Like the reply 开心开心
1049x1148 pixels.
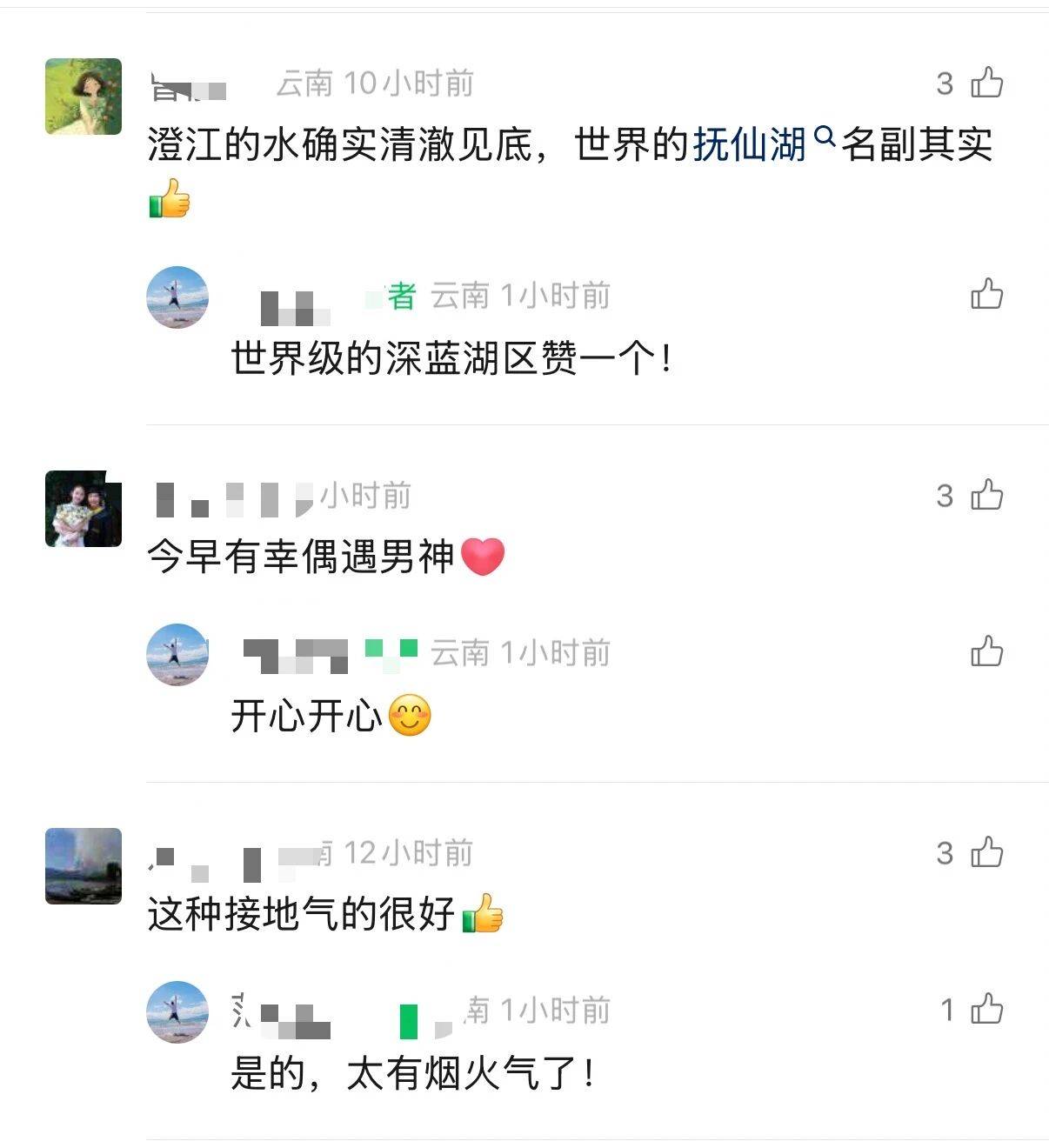tap(986, 652)
